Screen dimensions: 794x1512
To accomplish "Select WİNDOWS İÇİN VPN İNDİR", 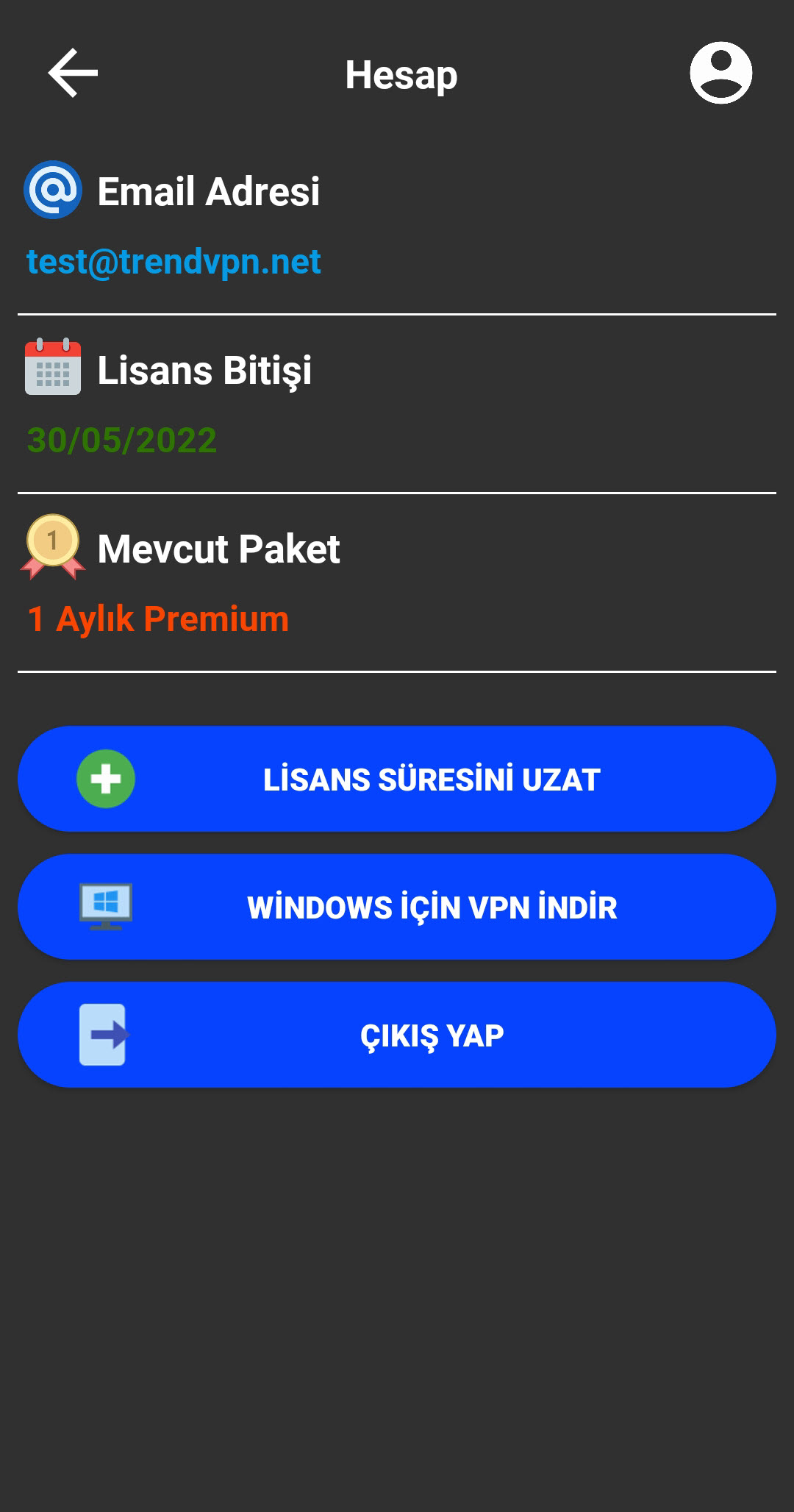I will pyautogui.click(x=397, y=907).
